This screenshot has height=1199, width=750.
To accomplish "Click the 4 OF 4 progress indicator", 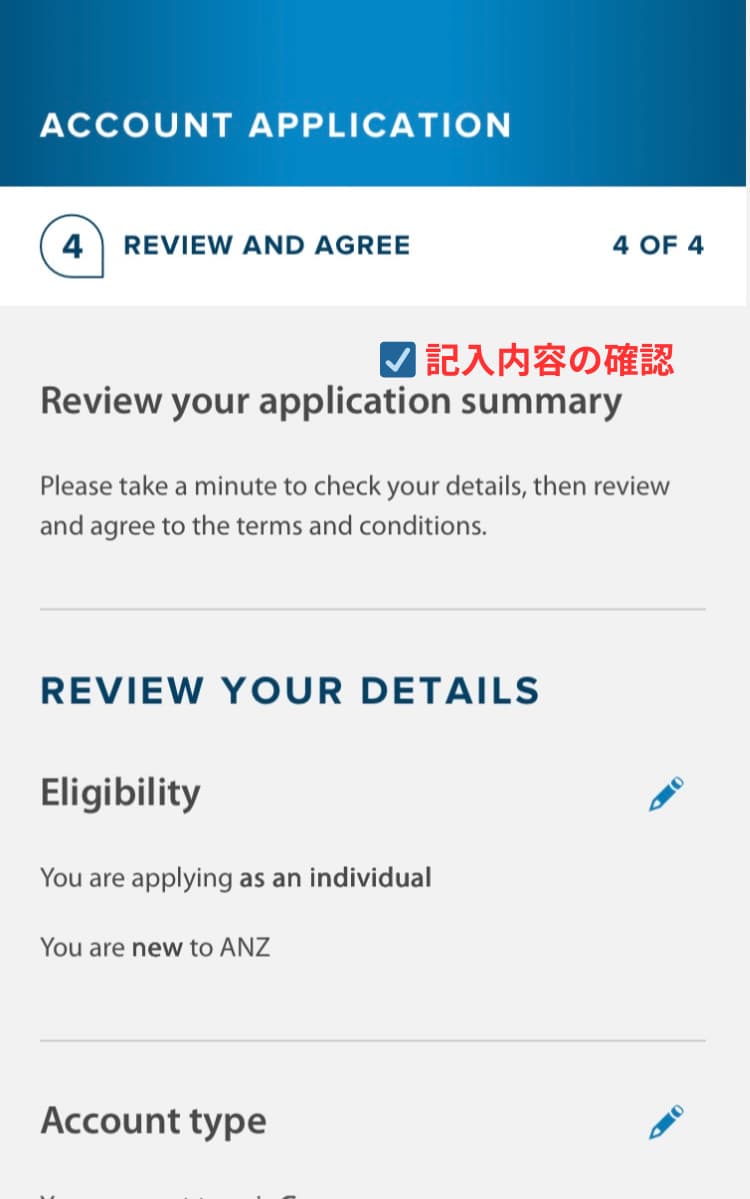I will pyautogui.click(x=657, y=245).
